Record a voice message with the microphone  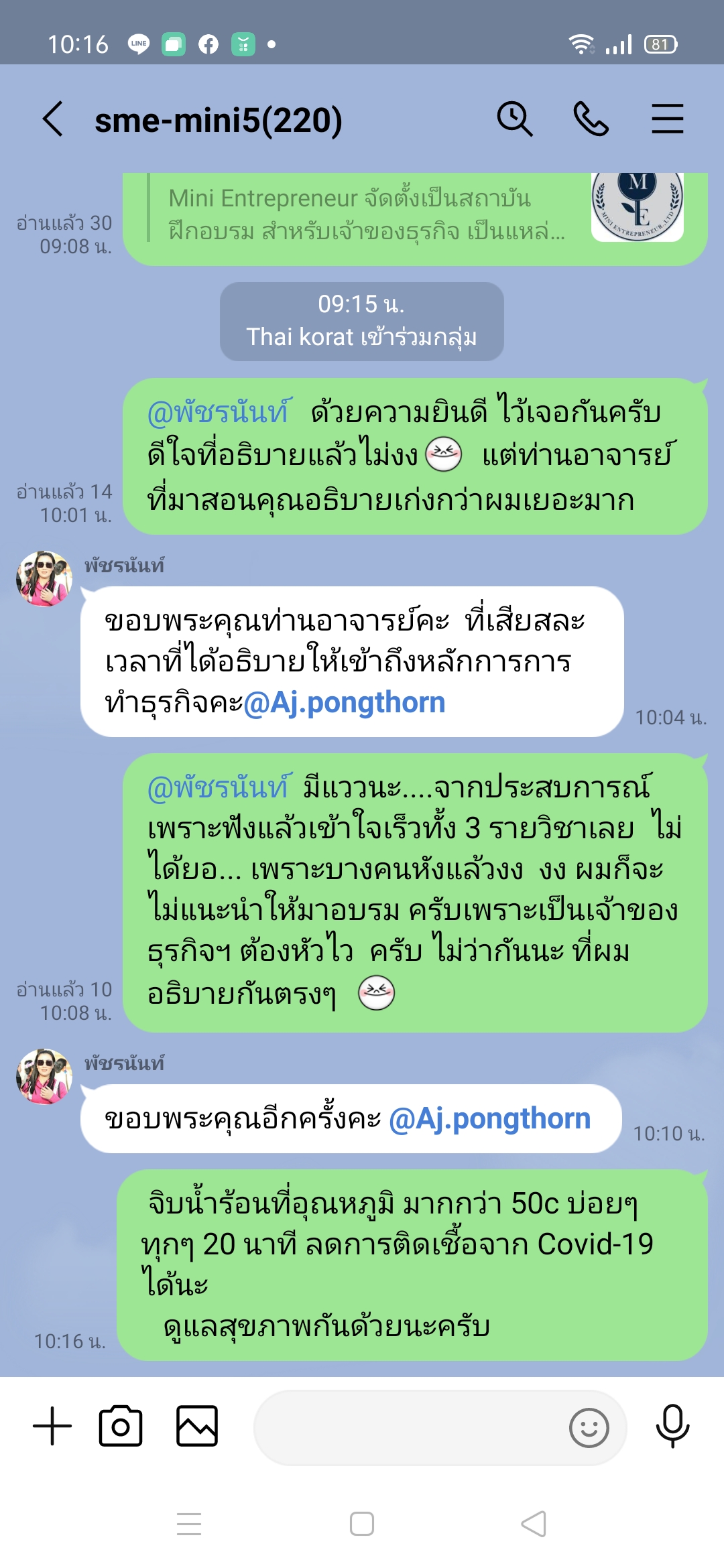672,1426
